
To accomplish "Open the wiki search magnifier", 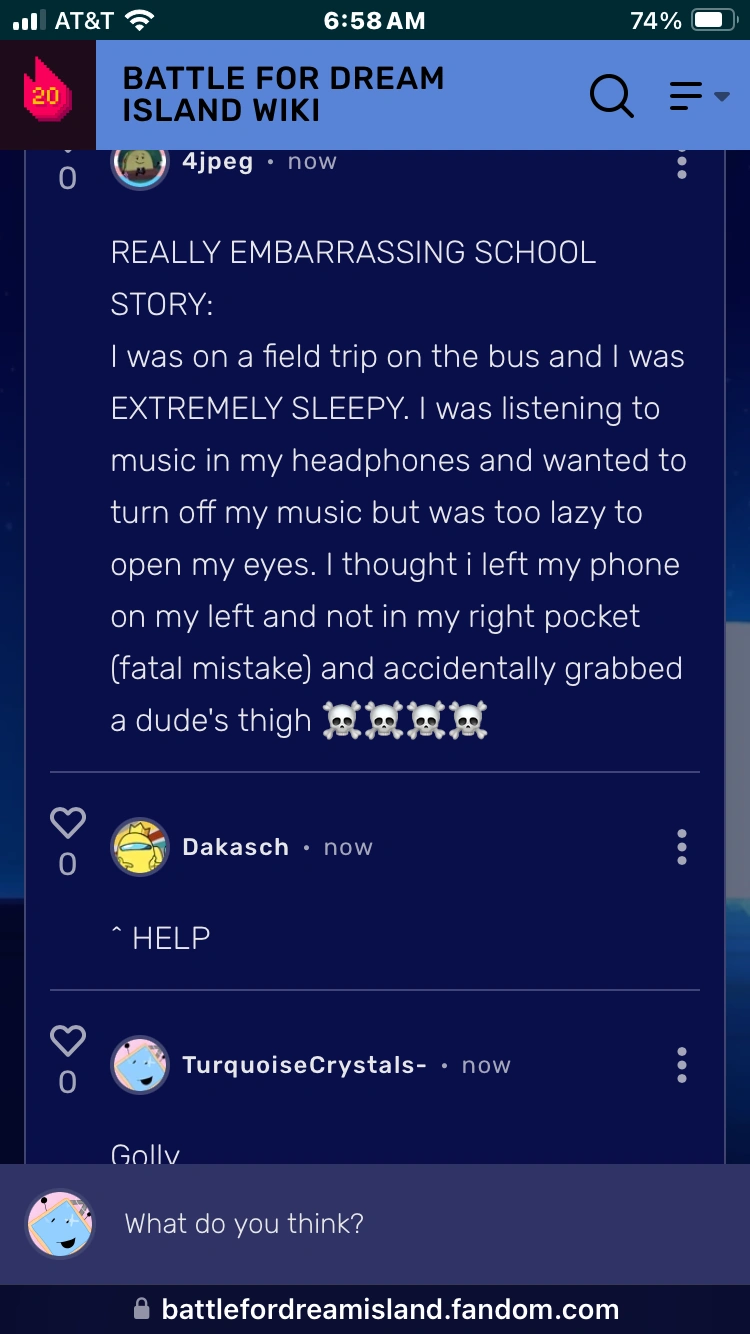I will click(611, 96).
